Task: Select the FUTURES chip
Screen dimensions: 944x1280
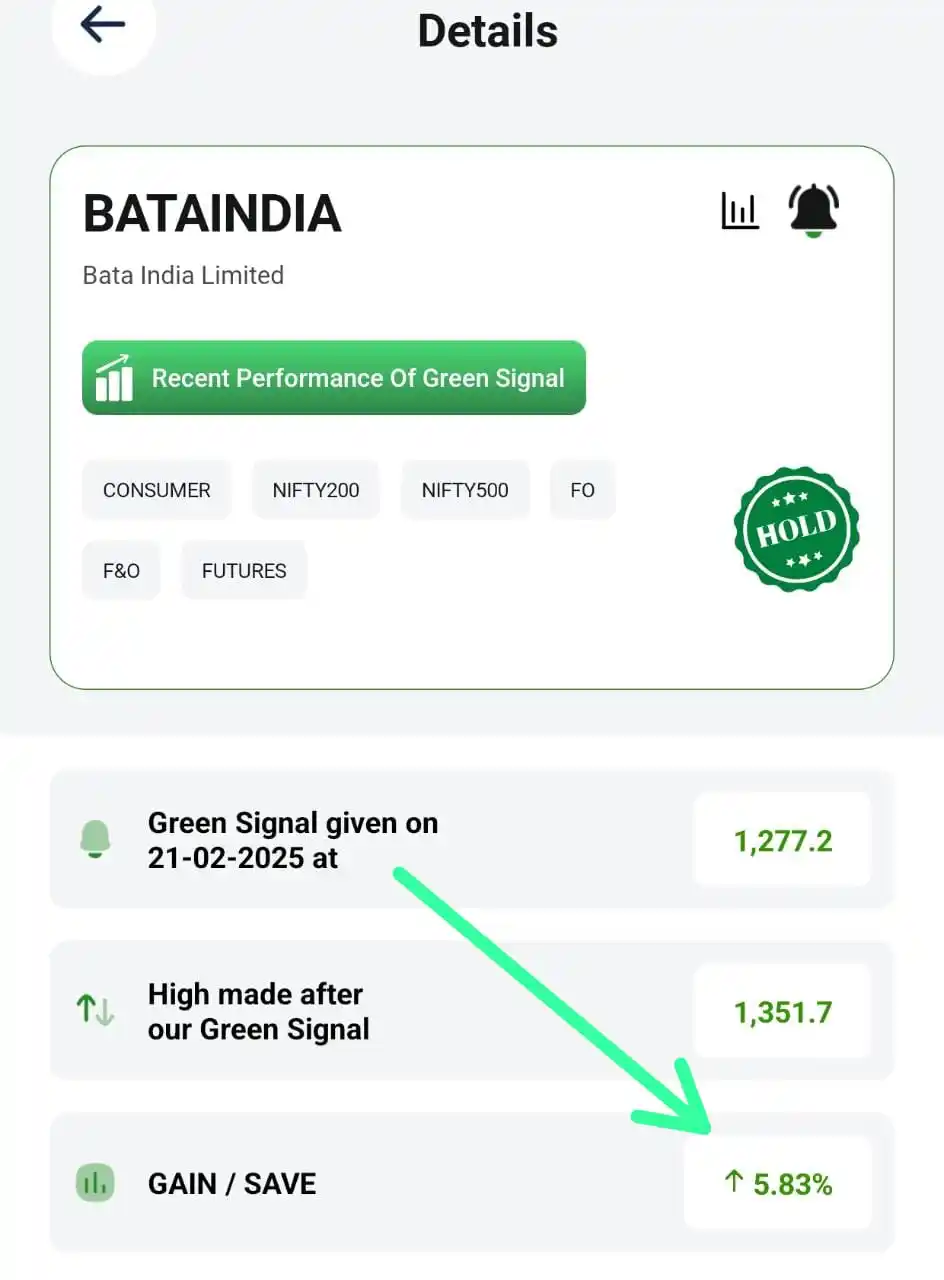Action: (x=244, y=570)
